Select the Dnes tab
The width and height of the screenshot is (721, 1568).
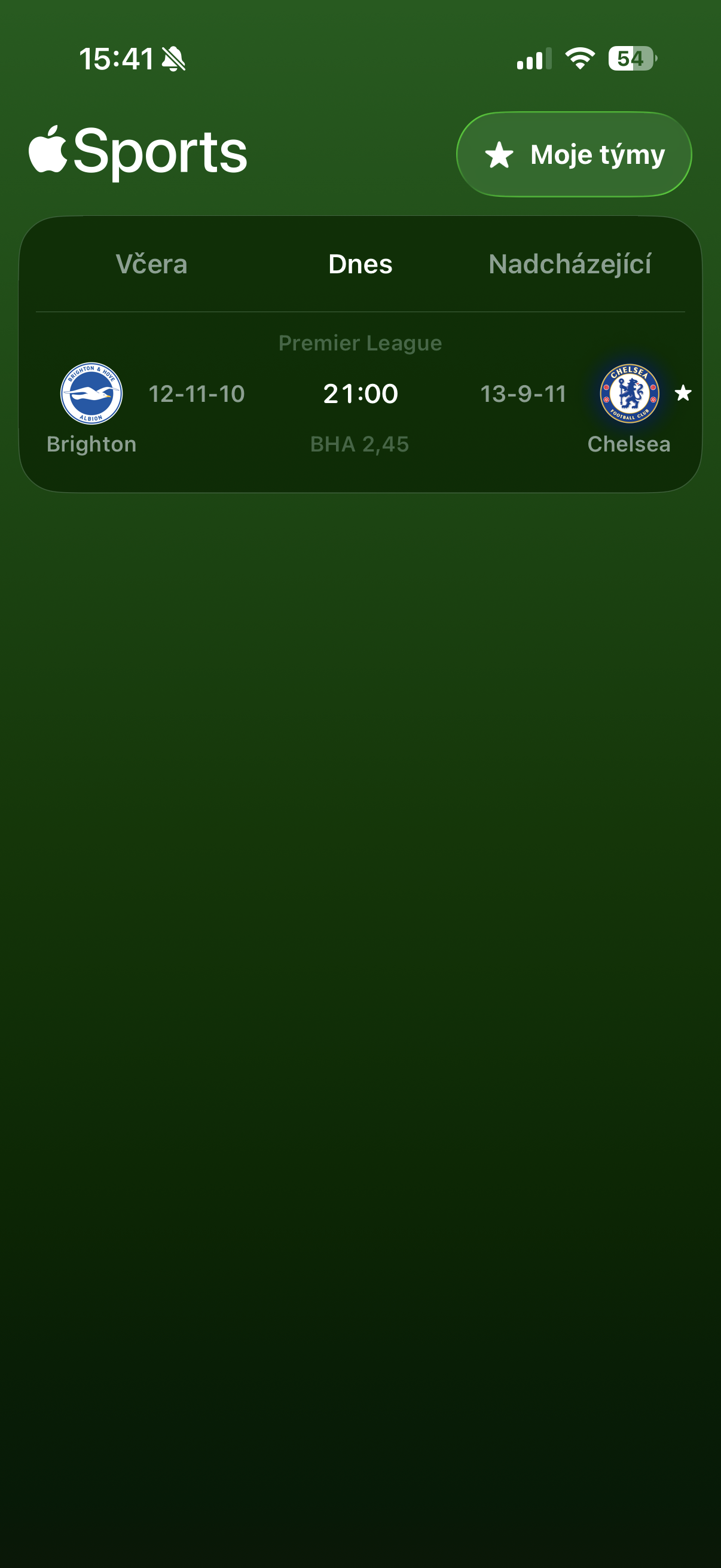coord(360,264)
